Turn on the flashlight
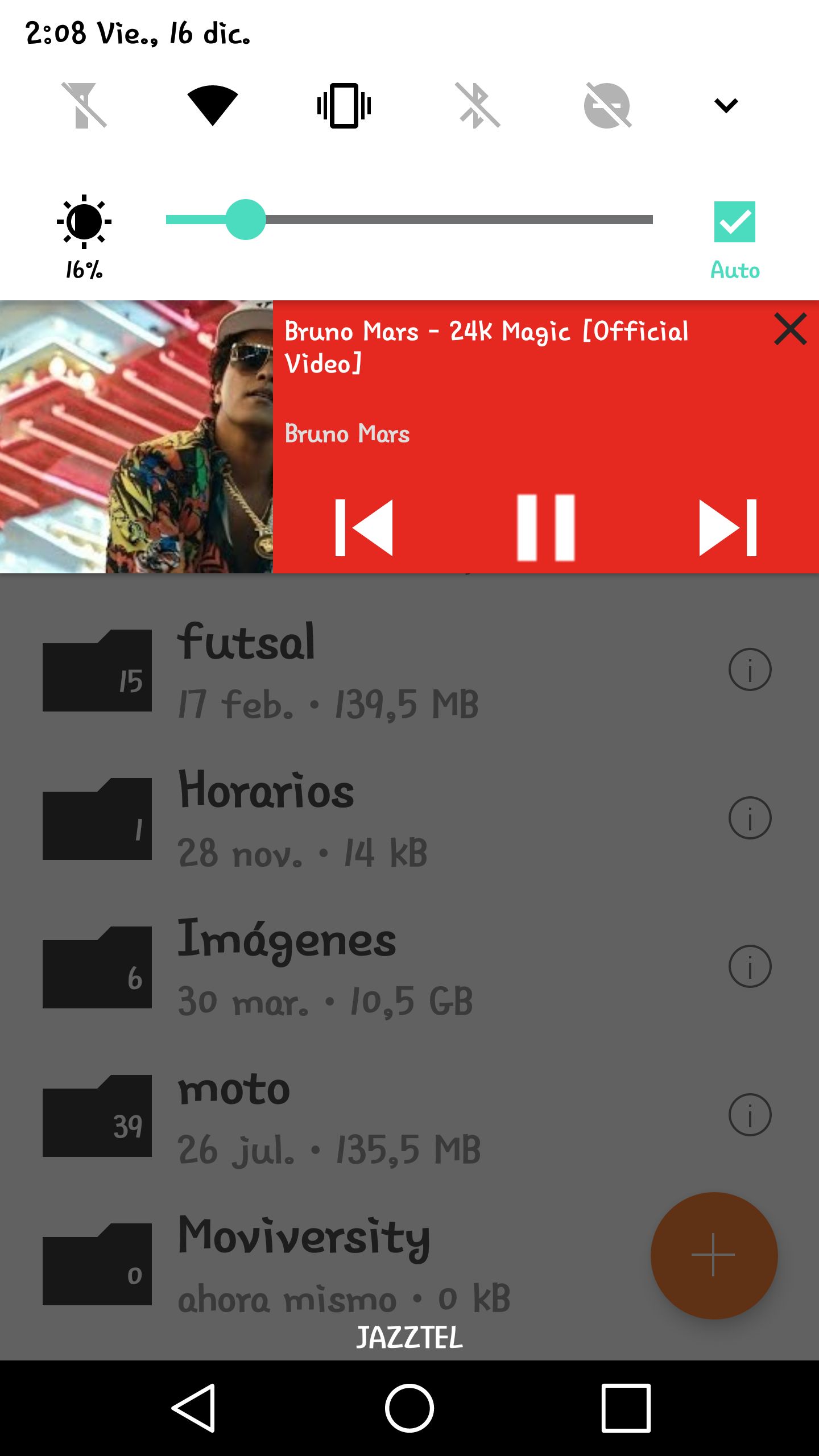Image resolution: width=819 pixels, height=1456 pixels. pos(84,106)
